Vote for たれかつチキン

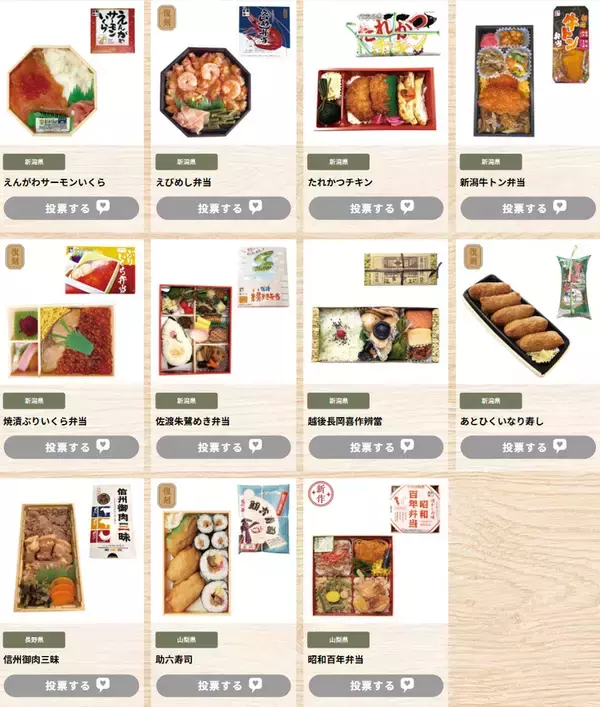[x=375, y=208]
